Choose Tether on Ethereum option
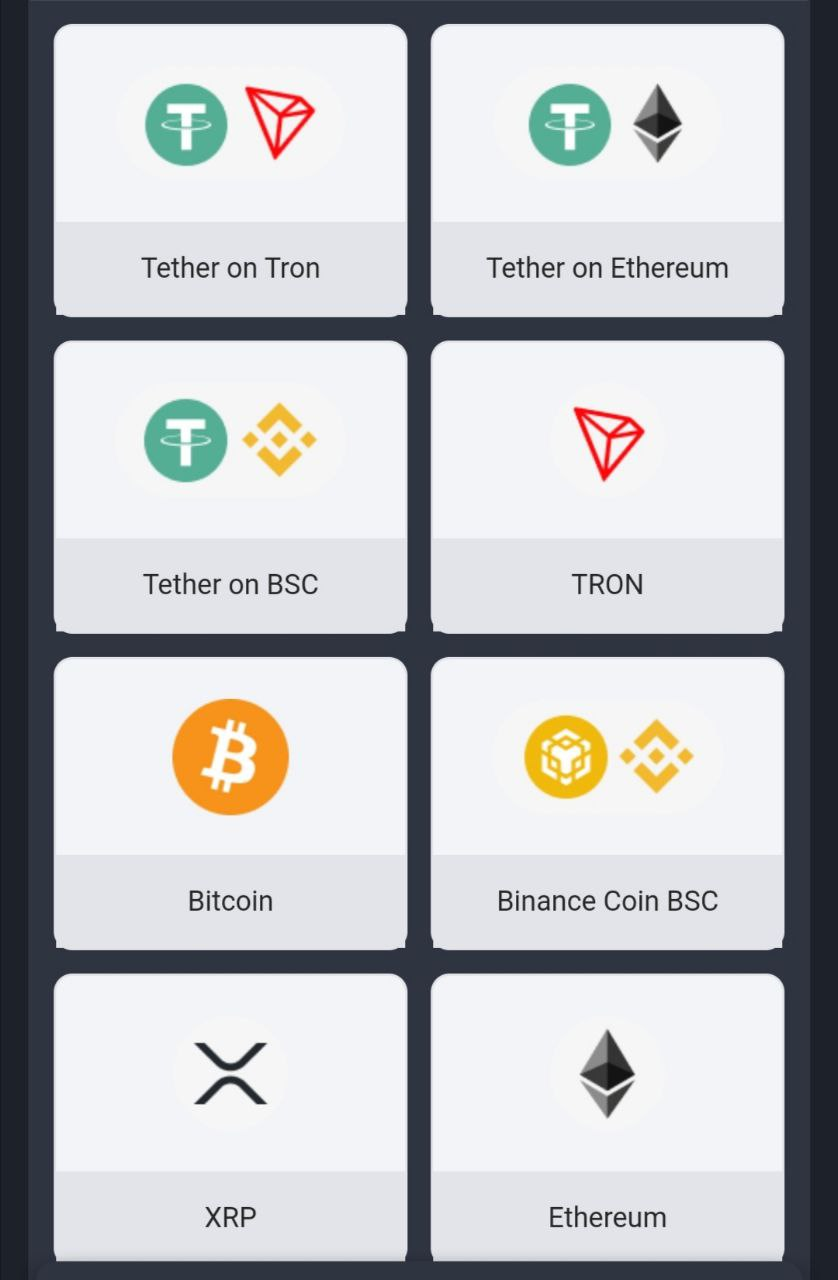The width and height of the screenshot is (838, 1280). pyautogui.click(x=607, y=170)
